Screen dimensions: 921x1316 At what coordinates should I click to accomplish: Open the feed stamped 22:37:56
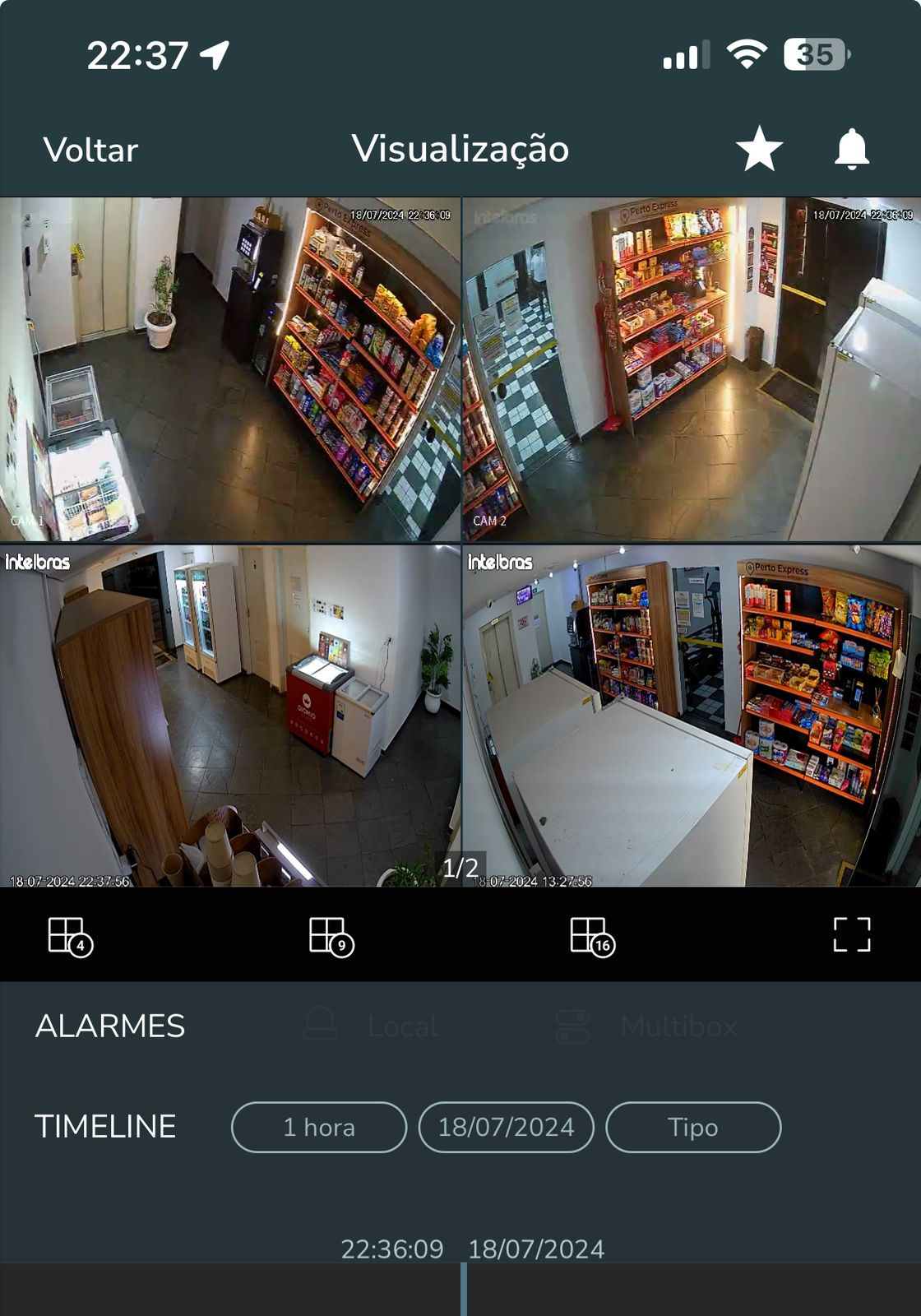[230, 716]
